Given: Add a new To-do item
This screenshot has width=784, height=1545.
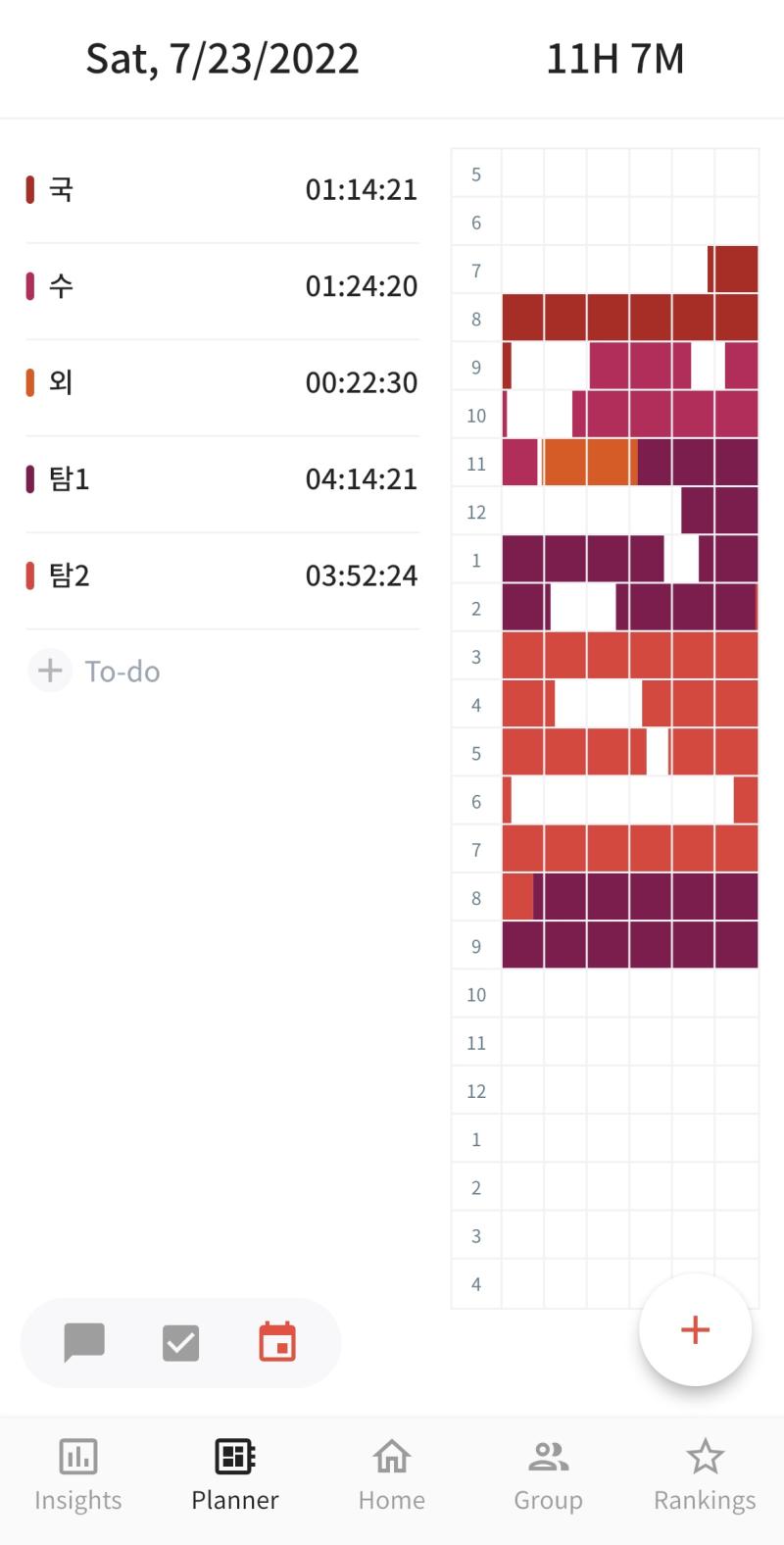Looking at the screenshot, I should coord(95,672).
